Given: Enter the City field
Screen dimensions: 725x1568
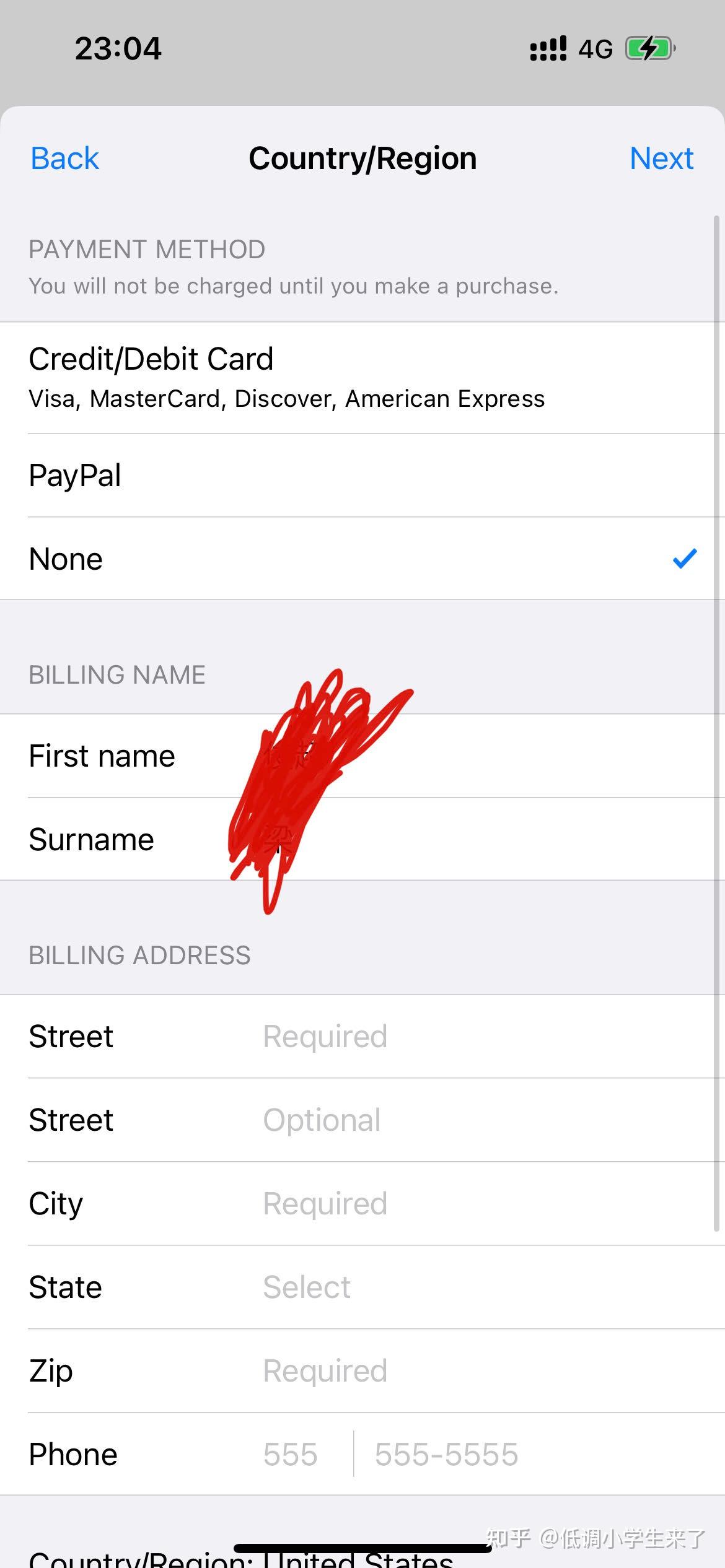Looking at the screenshot, I should point(434,1204).
